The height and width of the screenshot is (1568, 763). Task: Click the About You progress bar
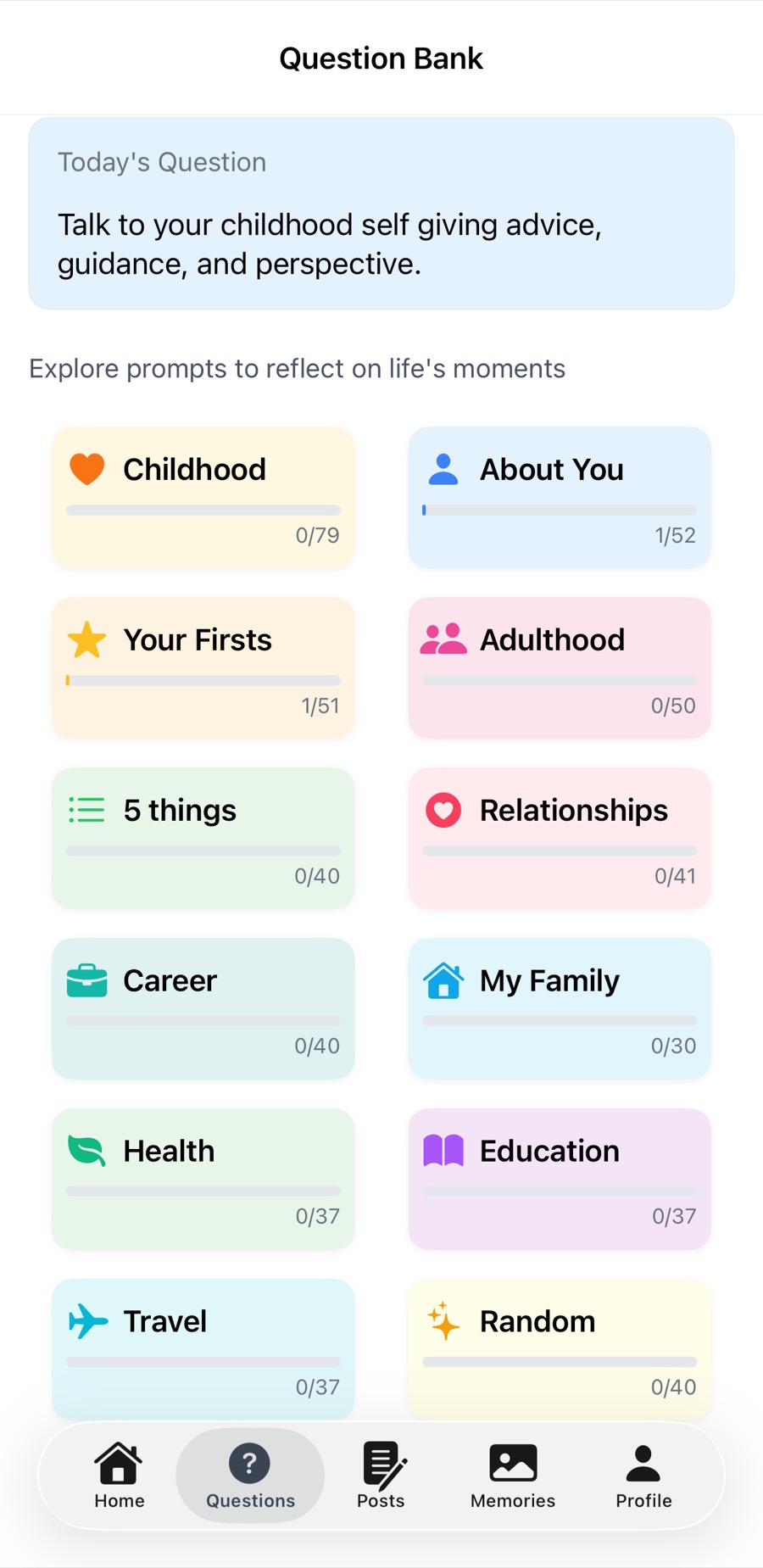click(559, 510)
